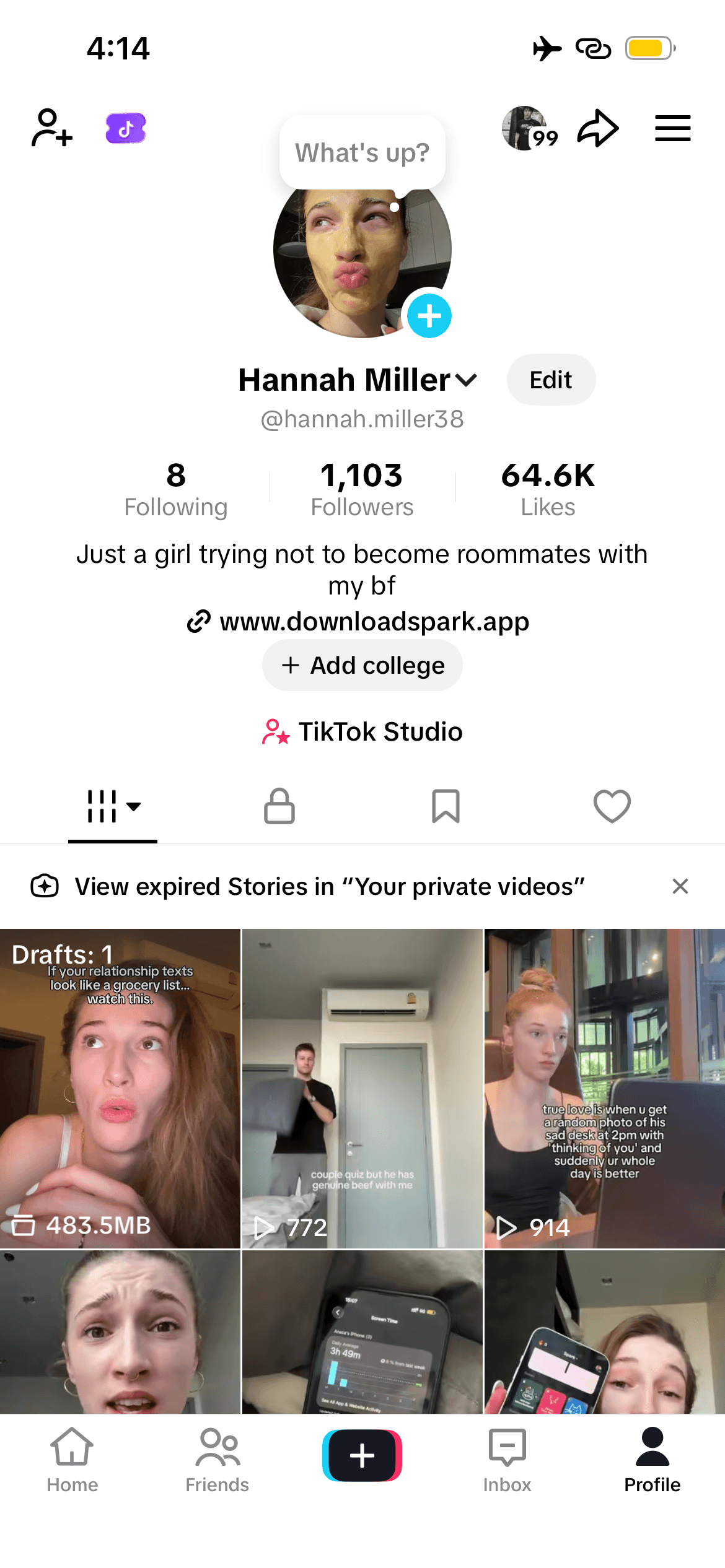The image size is (725, 1568).
Task: Open the add friends icon
Action: (x=52, y=128)
